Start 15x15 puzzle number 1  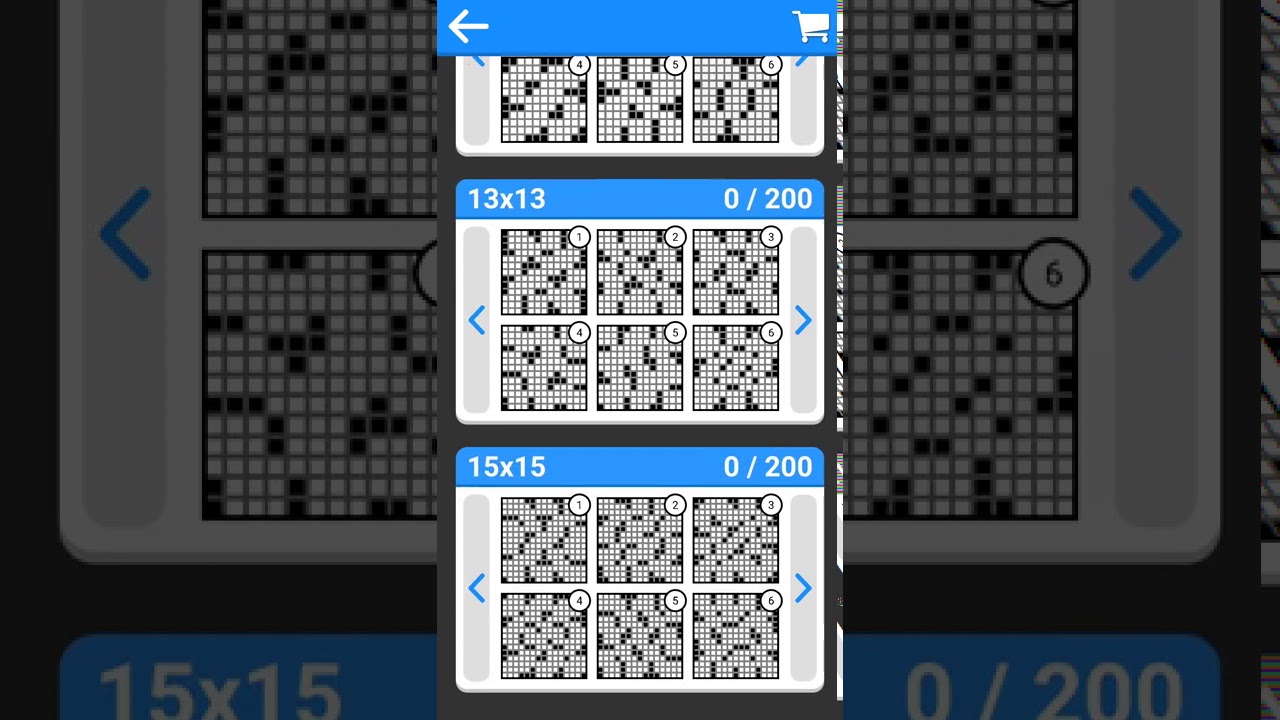(x=544, y=540)
